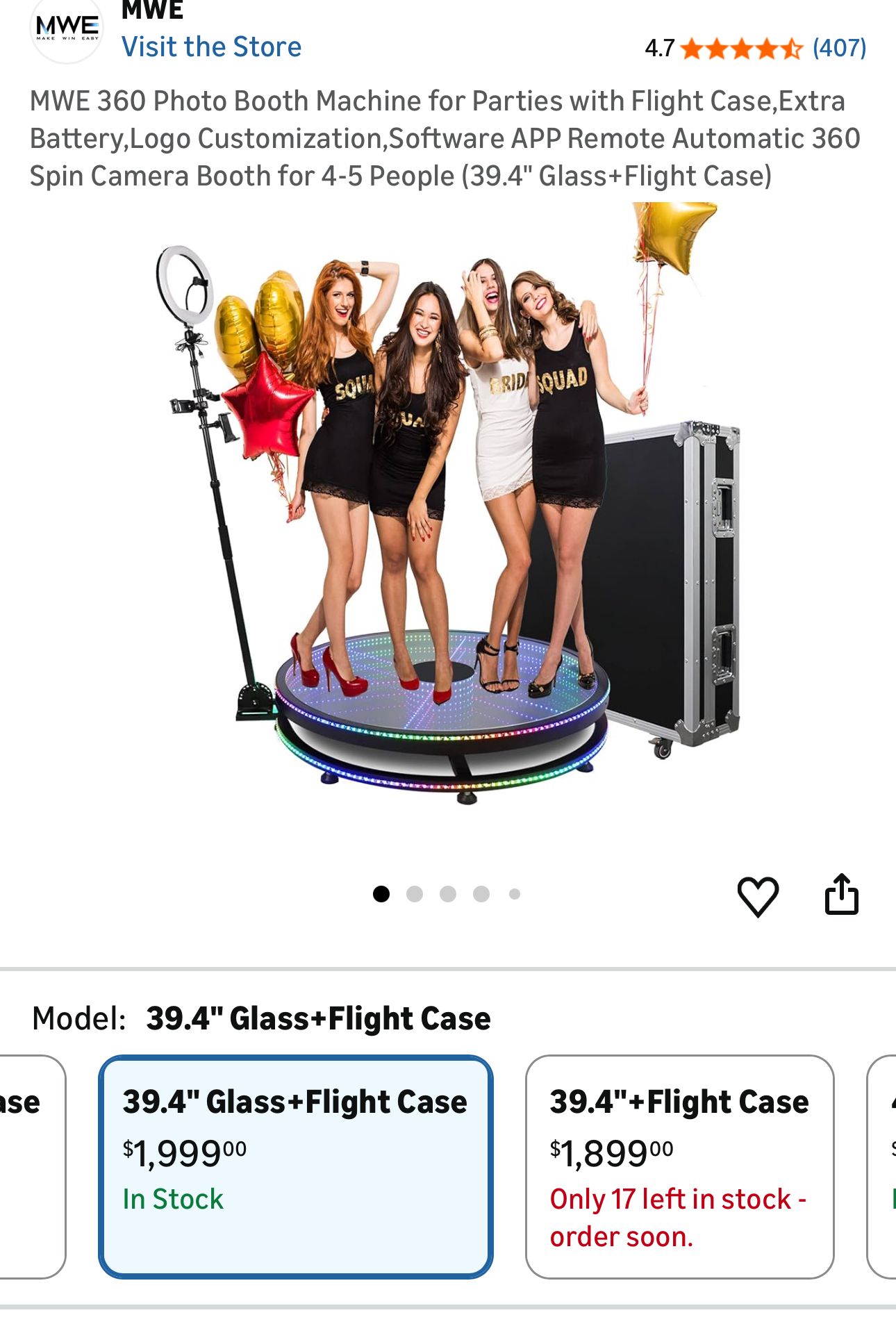Visit the MWE store
This screenshot has height=1324, width=896.
211,47
